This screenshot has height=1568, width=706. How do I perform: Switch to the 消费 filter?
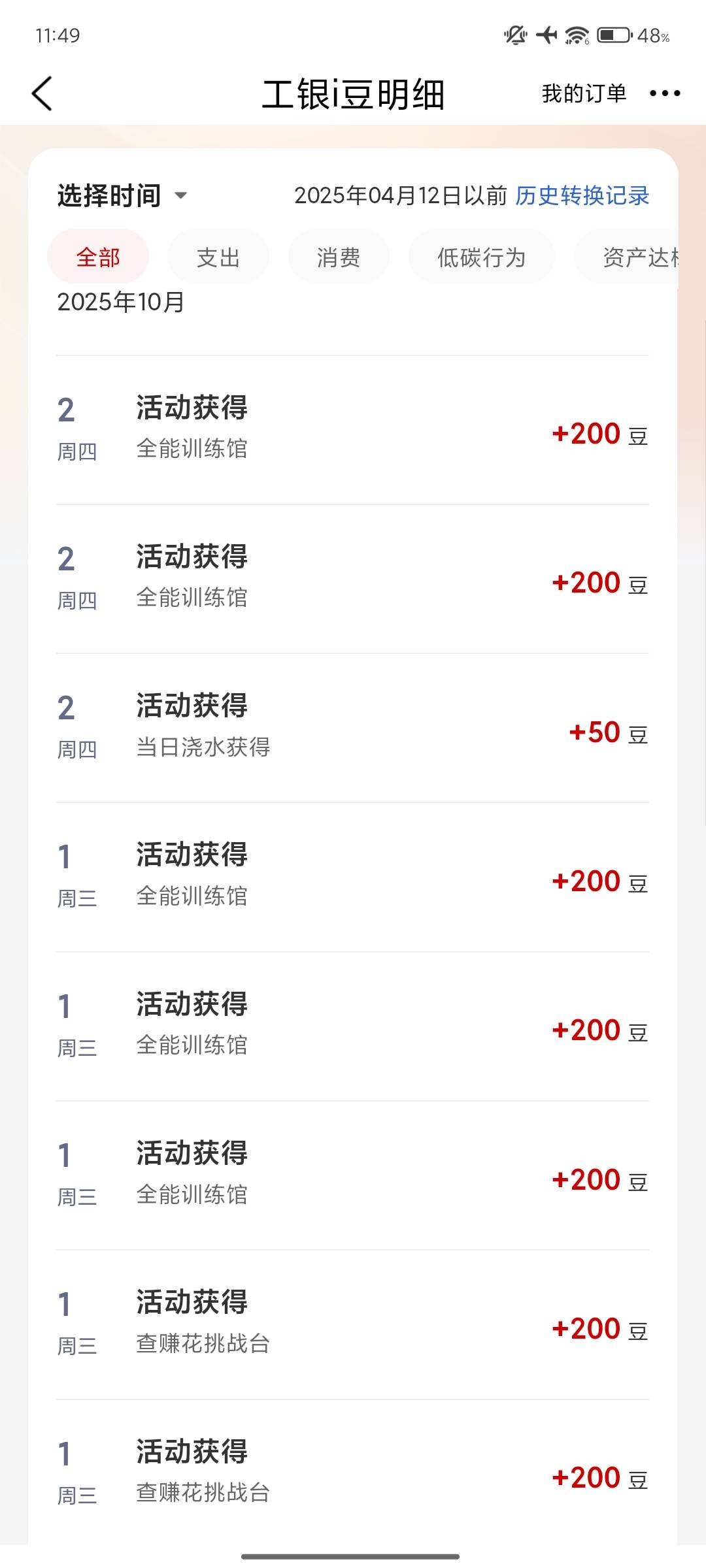[339, 257]
